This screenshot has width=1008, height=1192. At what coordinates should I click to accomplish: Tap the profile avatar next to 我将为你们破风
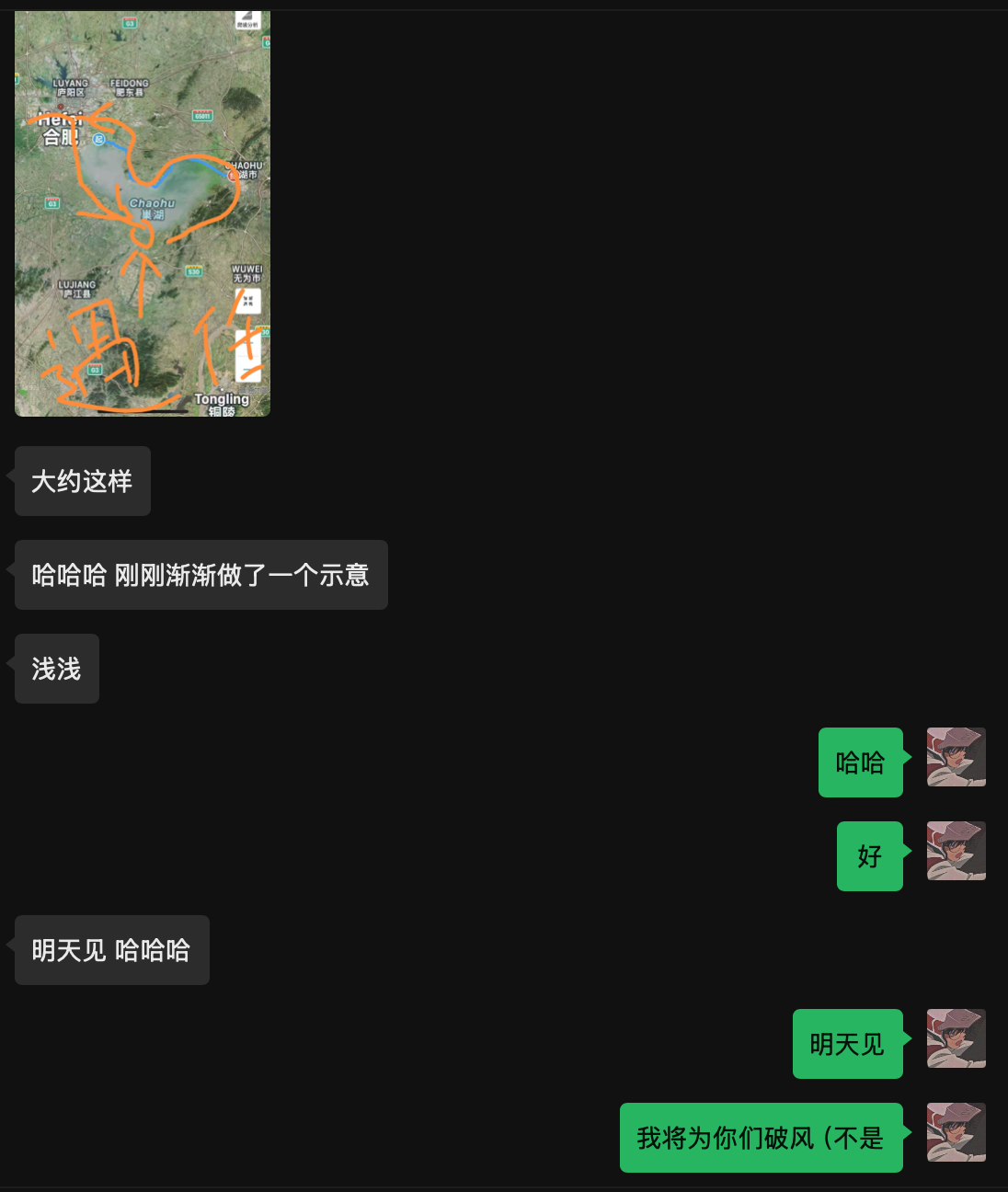tap(956, 1132)
